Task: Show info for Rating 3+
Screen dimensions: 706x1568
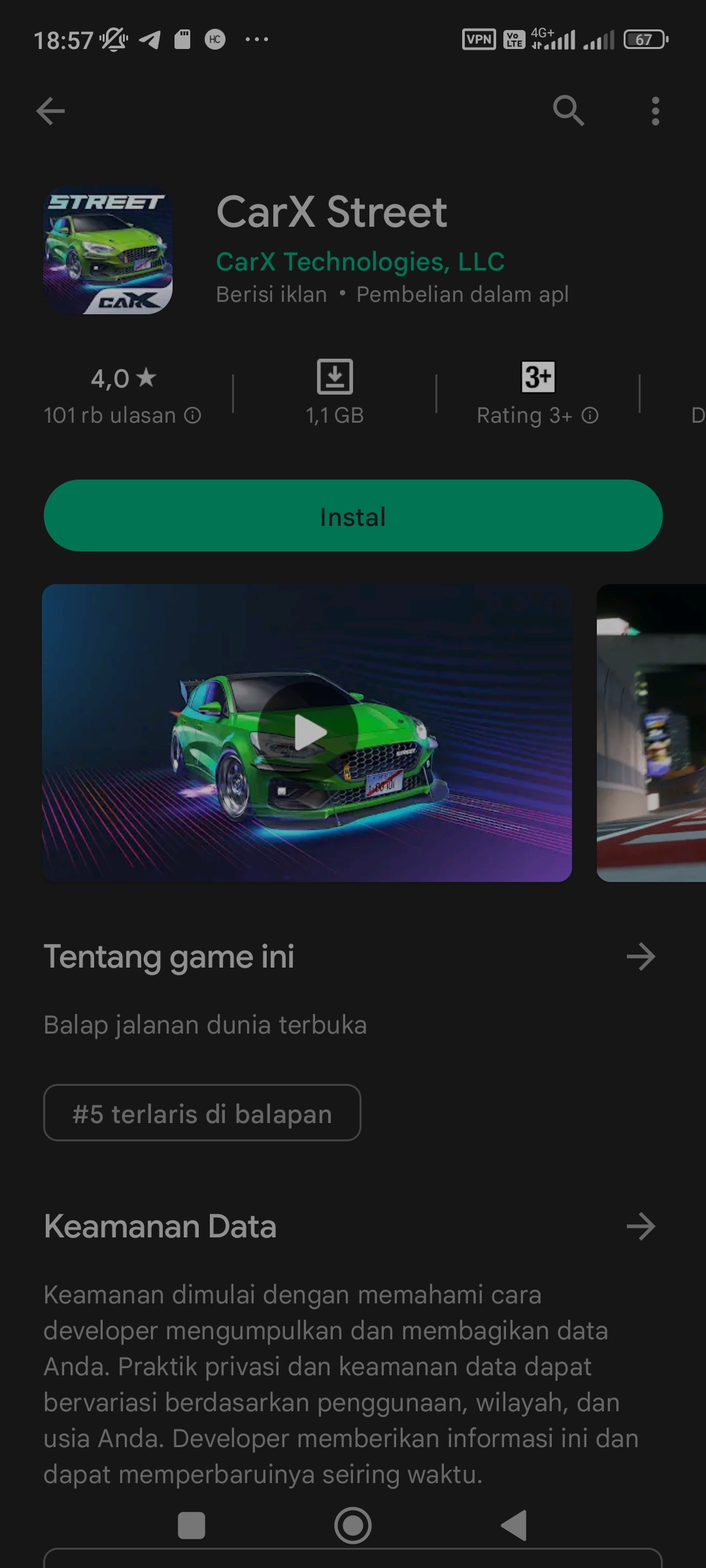Action: (590, 416)
